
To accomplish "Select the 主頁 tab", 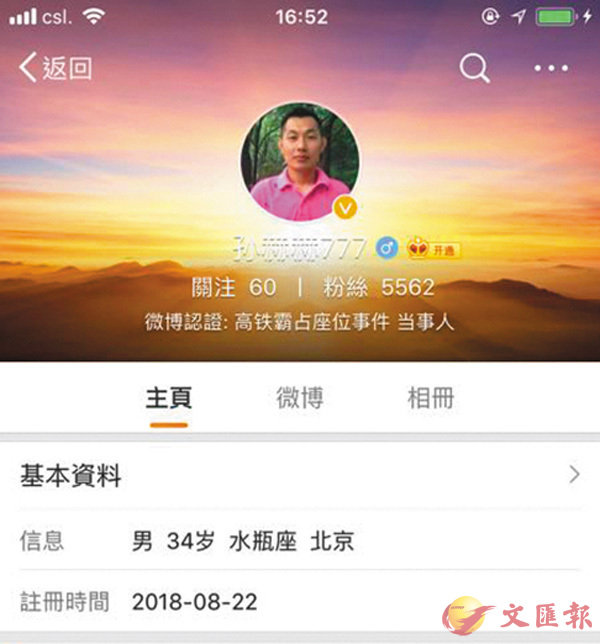I will (x=168, y=398).
